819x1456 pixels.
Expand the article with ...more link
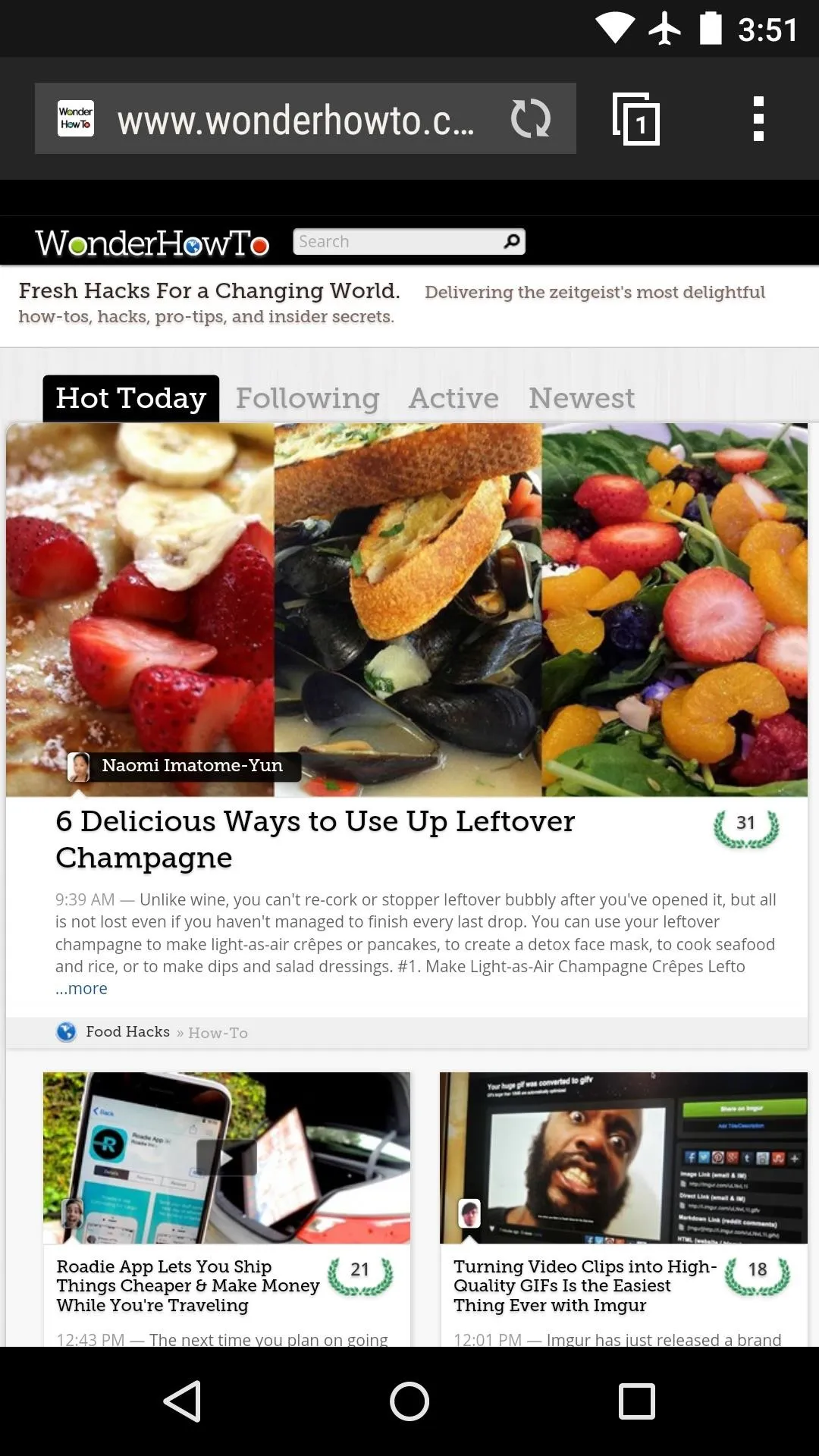pyautogui.click(x=81, y=988)
